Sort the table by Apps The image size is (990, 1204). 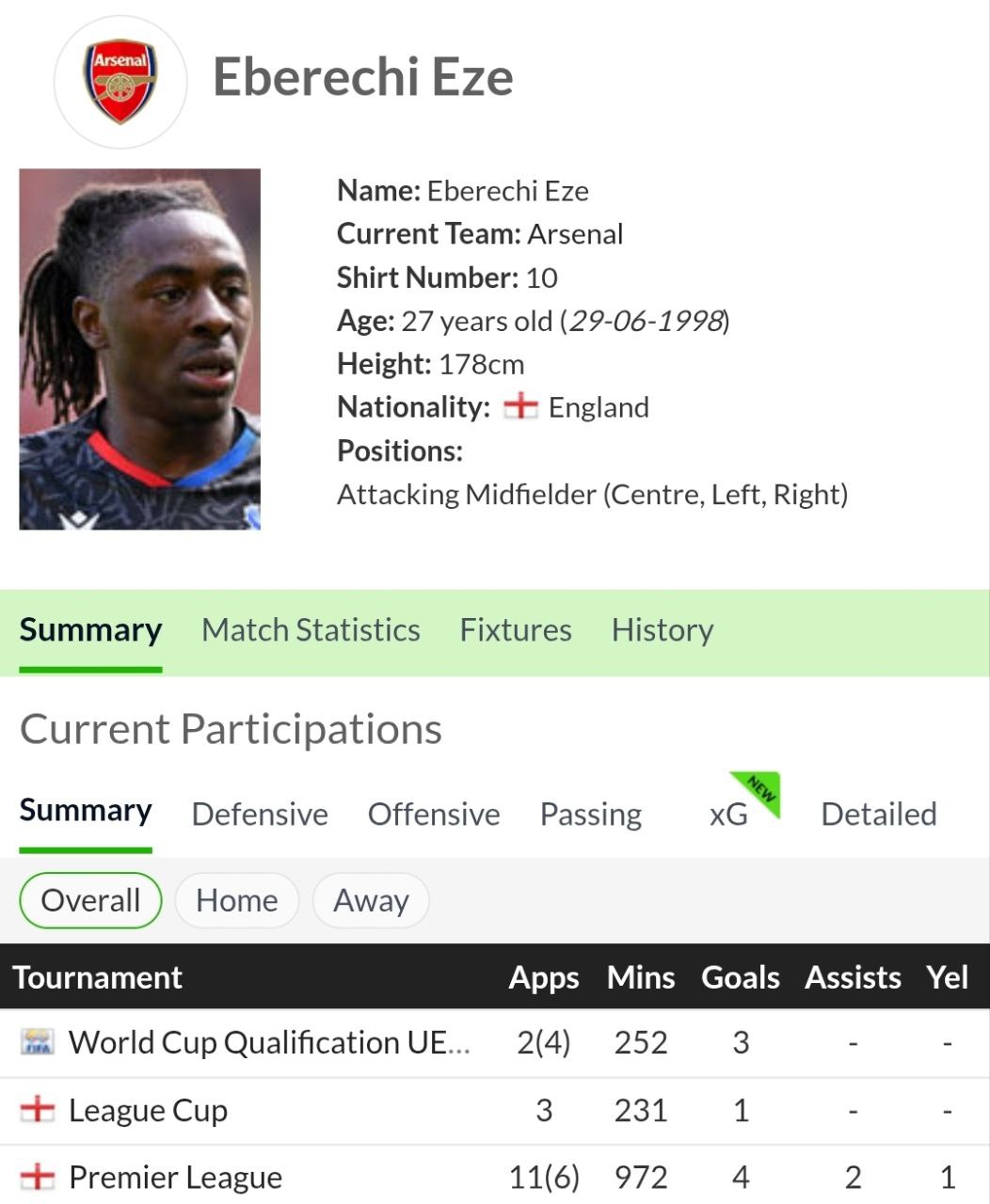tap(544, 977)
